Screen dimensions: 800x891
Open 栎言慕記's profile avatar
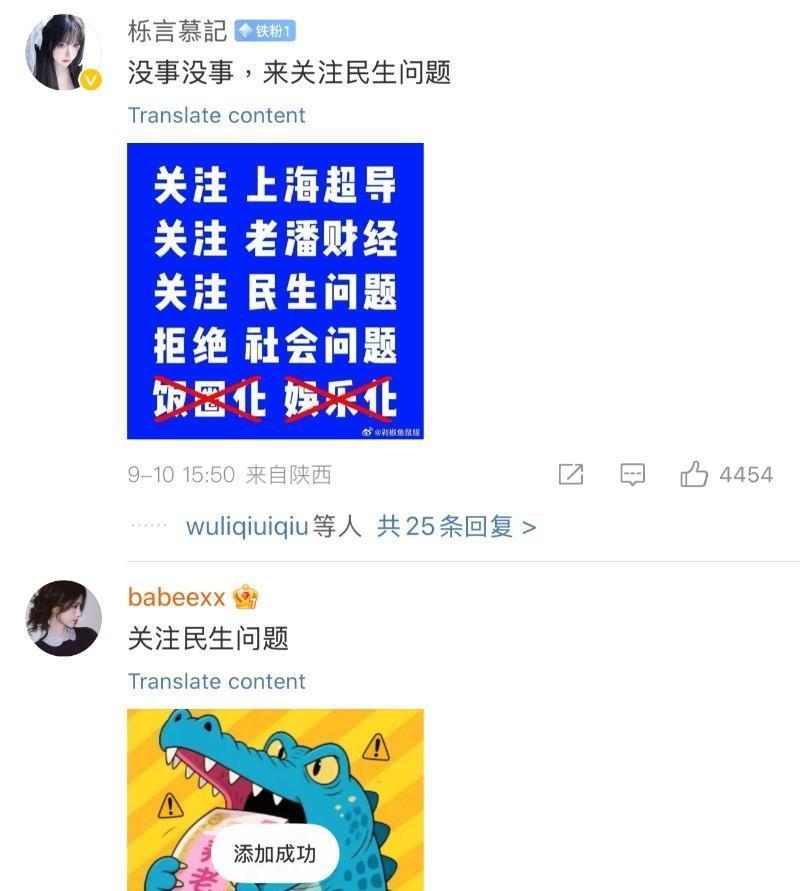[63, 52]
